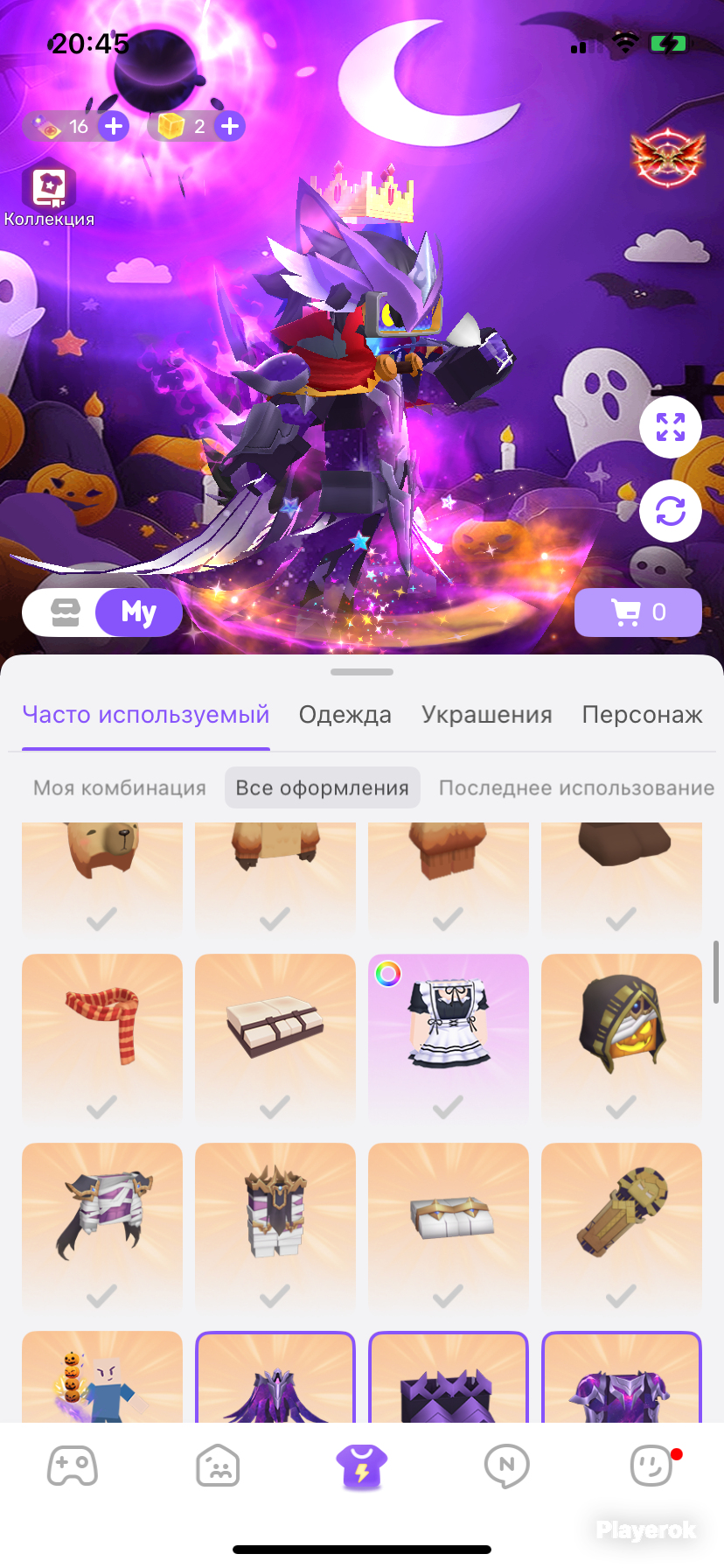Open the winged emblem badge
The height and width of the screenshot is (1568, 724).
[667, 157]
